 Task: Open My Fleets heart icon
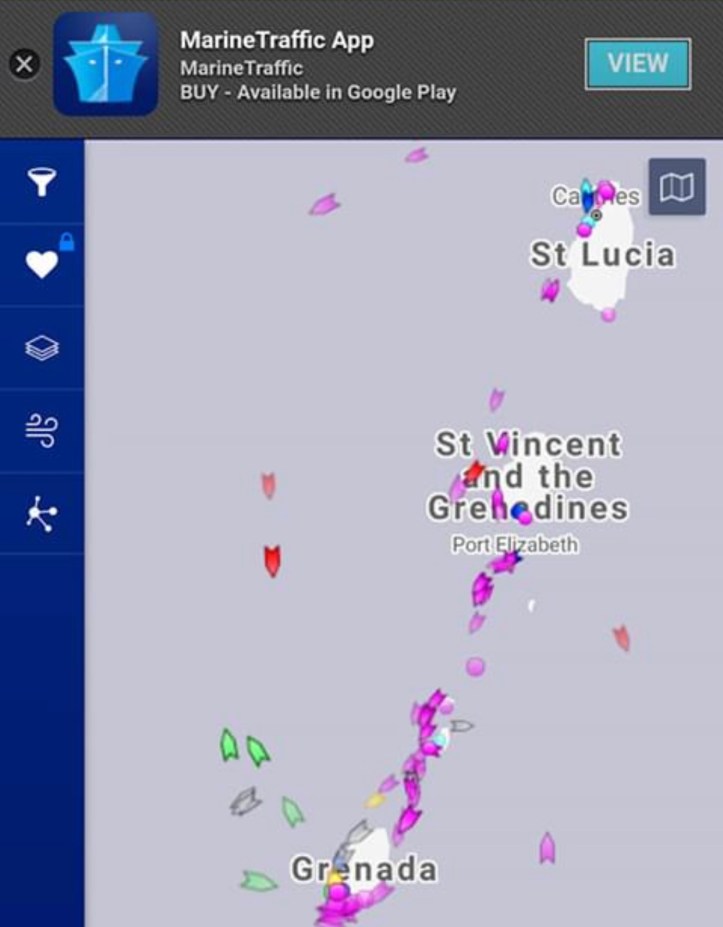[x=41, y=265]
